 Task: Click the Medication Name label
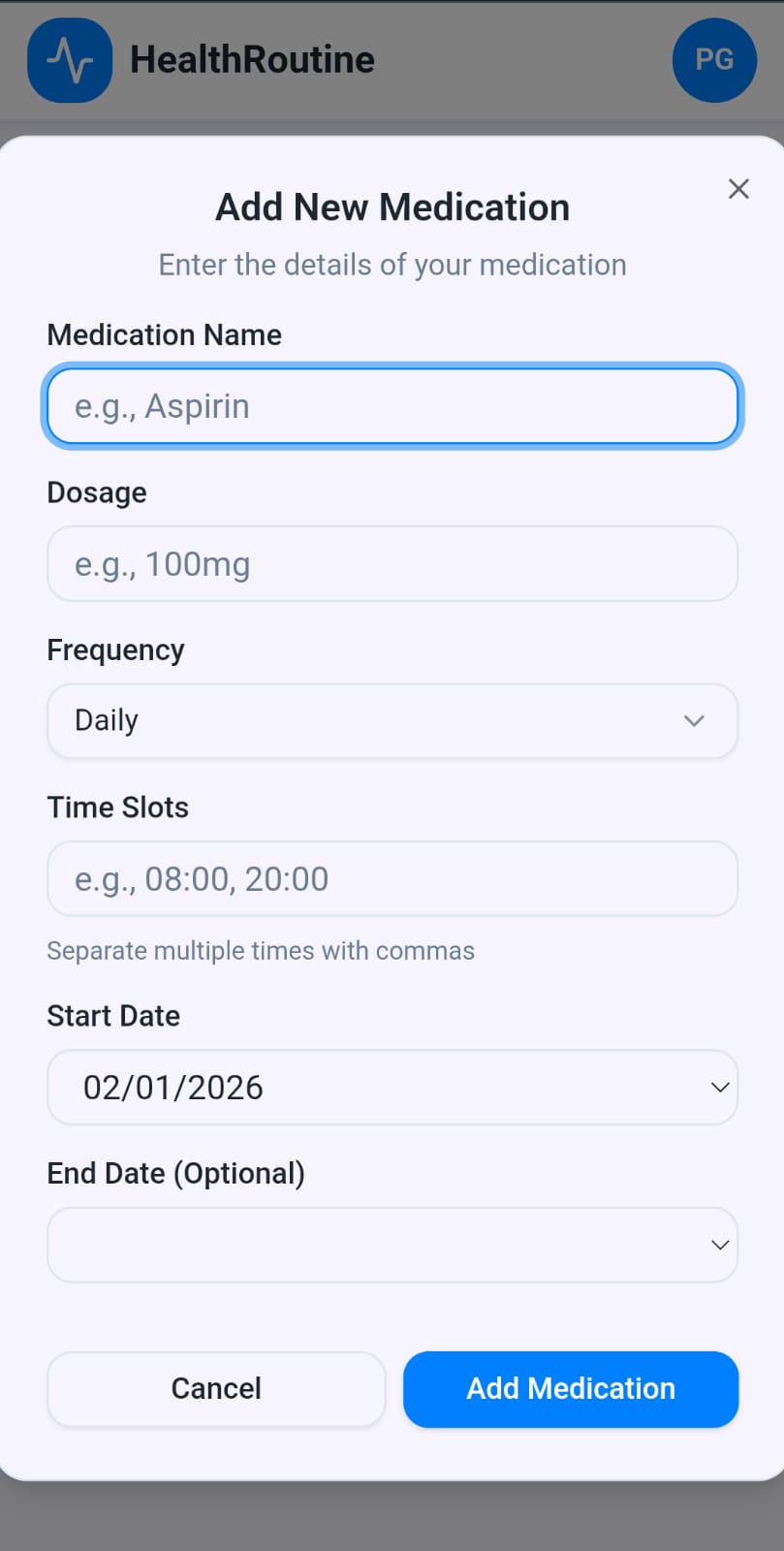pos(164,334)
